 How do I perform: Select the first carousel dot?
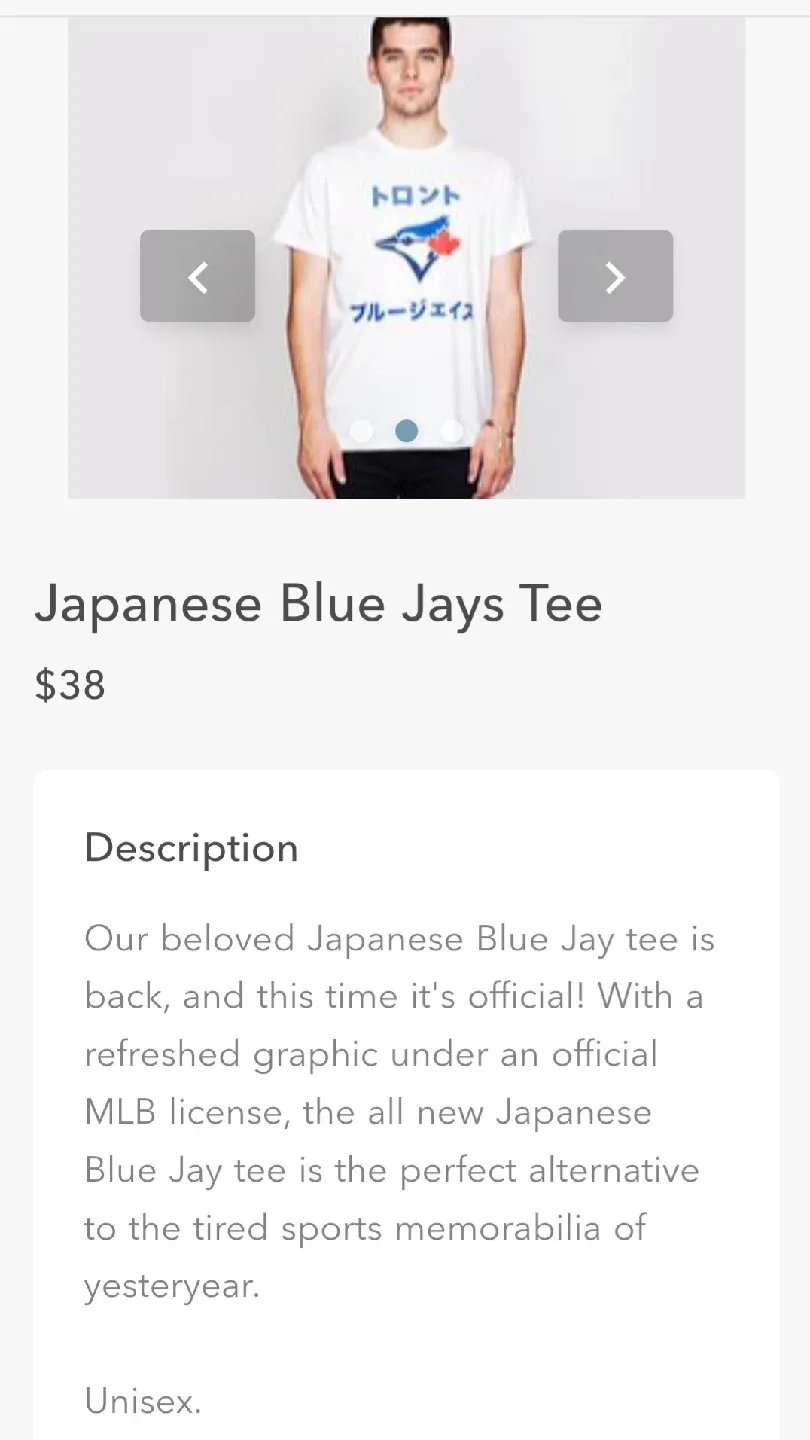360,430
